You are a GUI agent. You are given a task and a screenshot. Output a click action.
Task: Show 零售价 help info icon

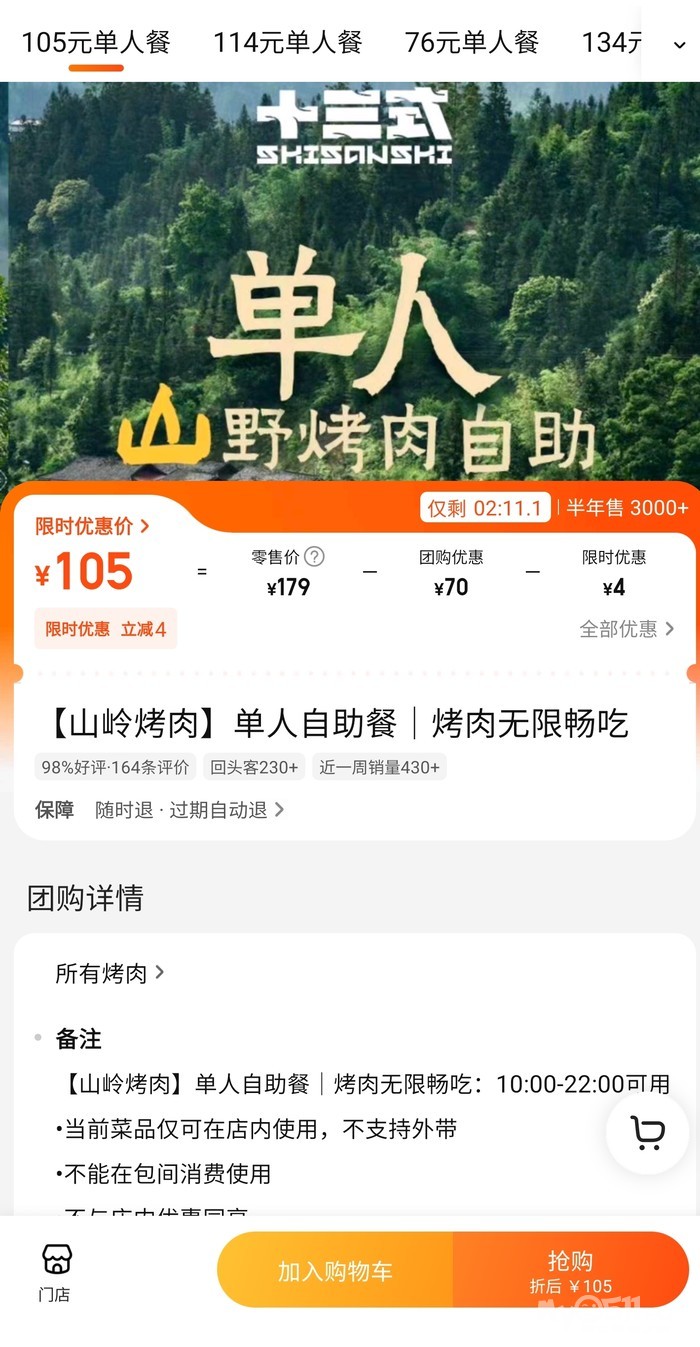coord(314,557)
